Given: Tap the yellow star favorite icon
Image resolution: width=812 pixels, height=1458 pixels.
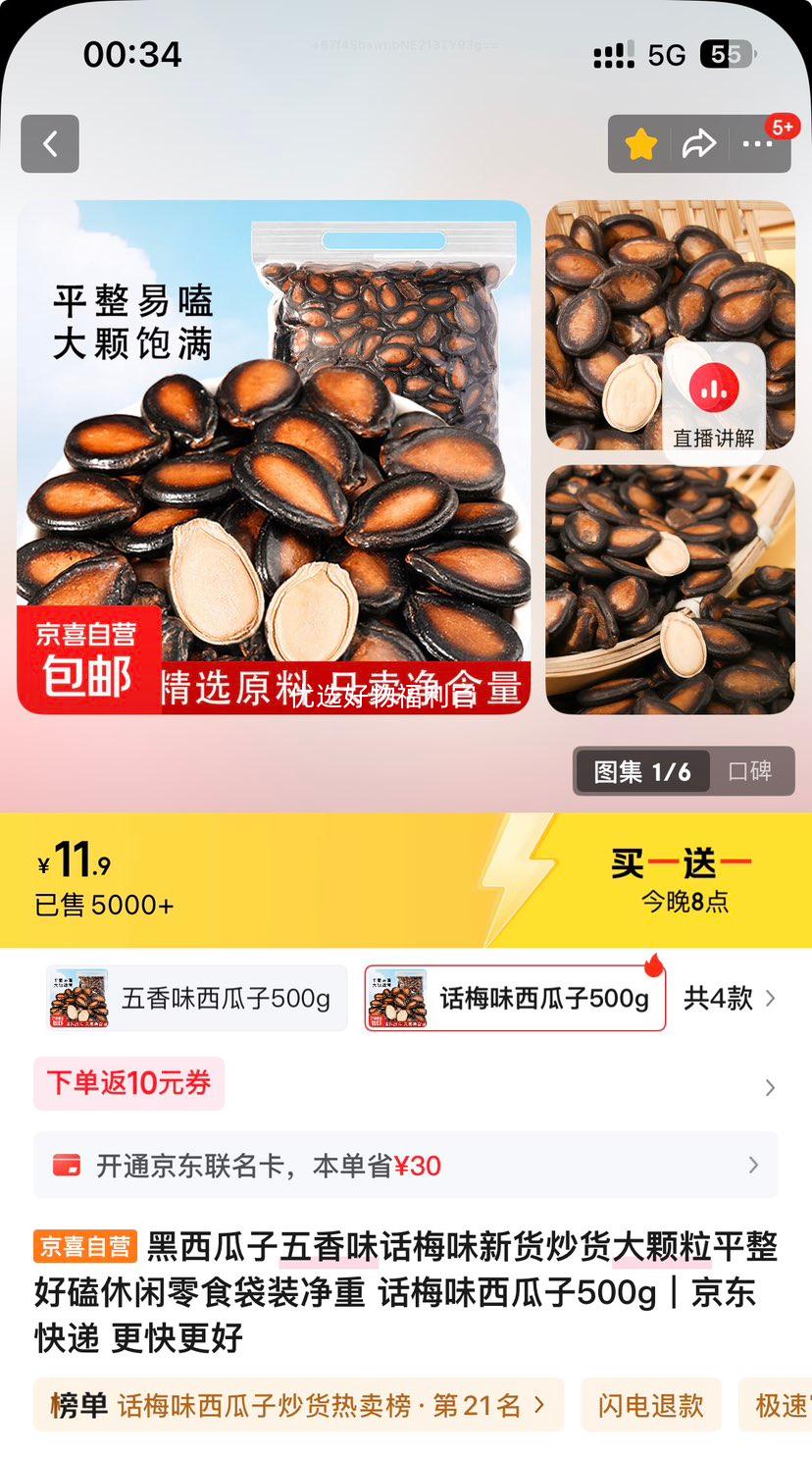Looking at the screenshot, I should (641, 145).
